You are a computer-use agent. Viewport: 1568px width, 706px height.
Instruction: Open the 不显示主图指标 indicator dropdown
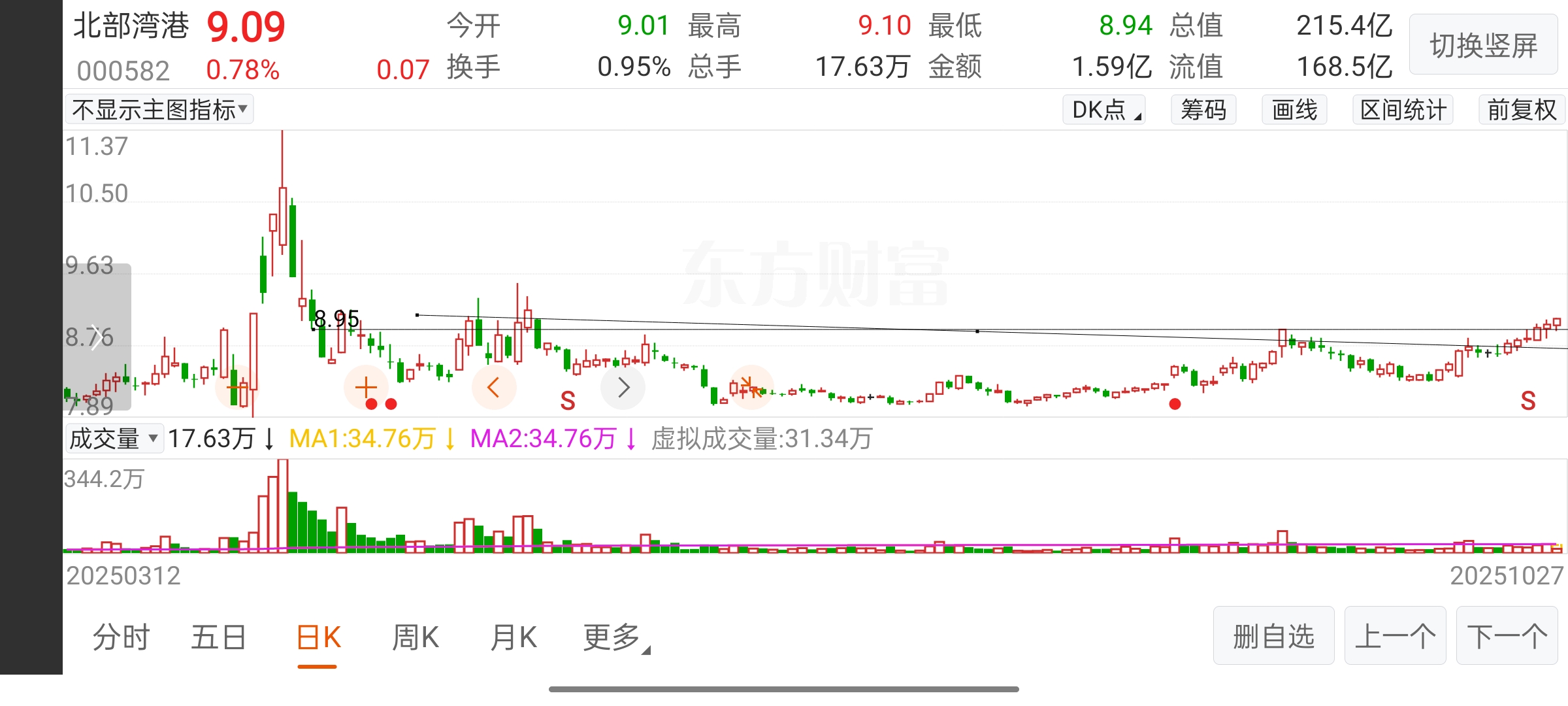[x=159, y=109]
